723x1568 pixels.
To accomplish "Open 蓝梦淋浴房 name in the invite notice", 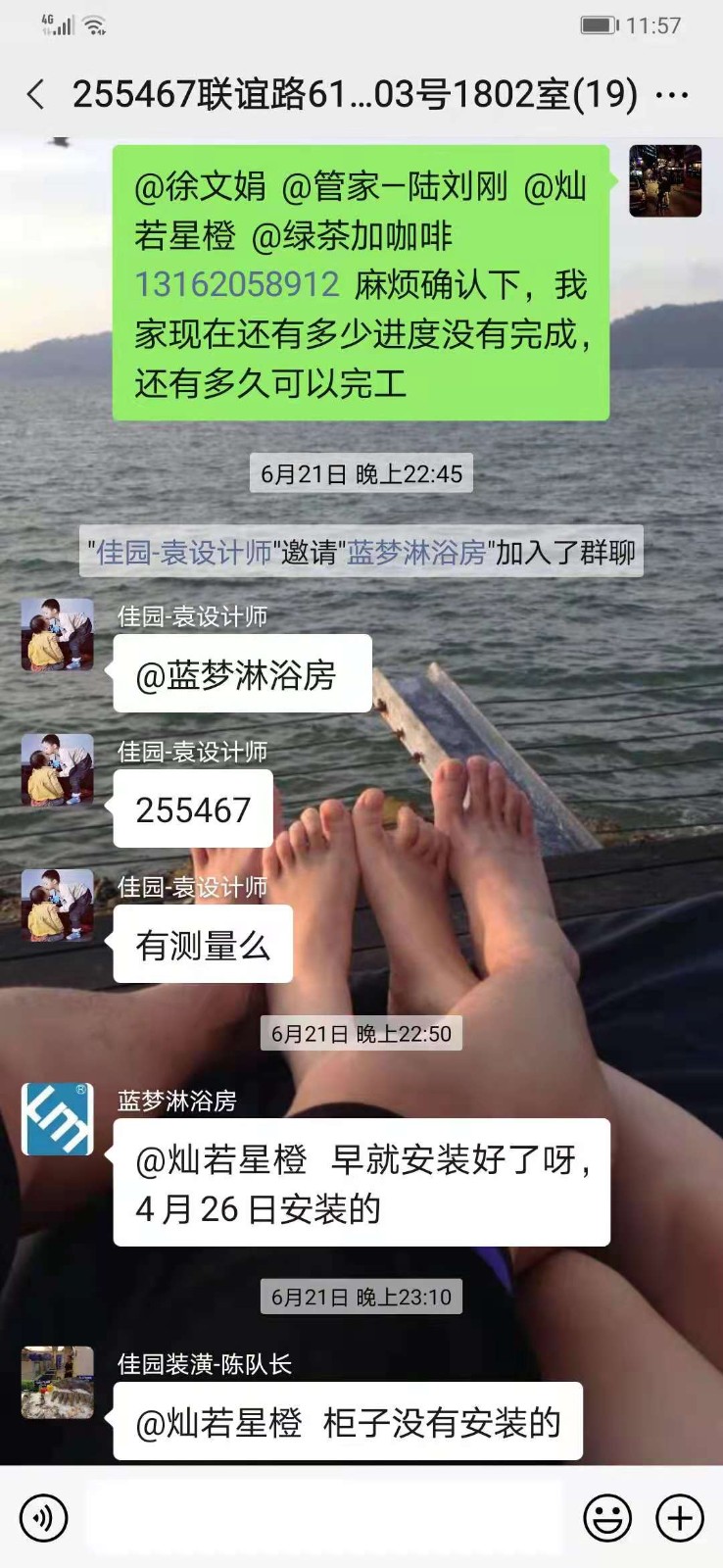I will coord(416,554).
